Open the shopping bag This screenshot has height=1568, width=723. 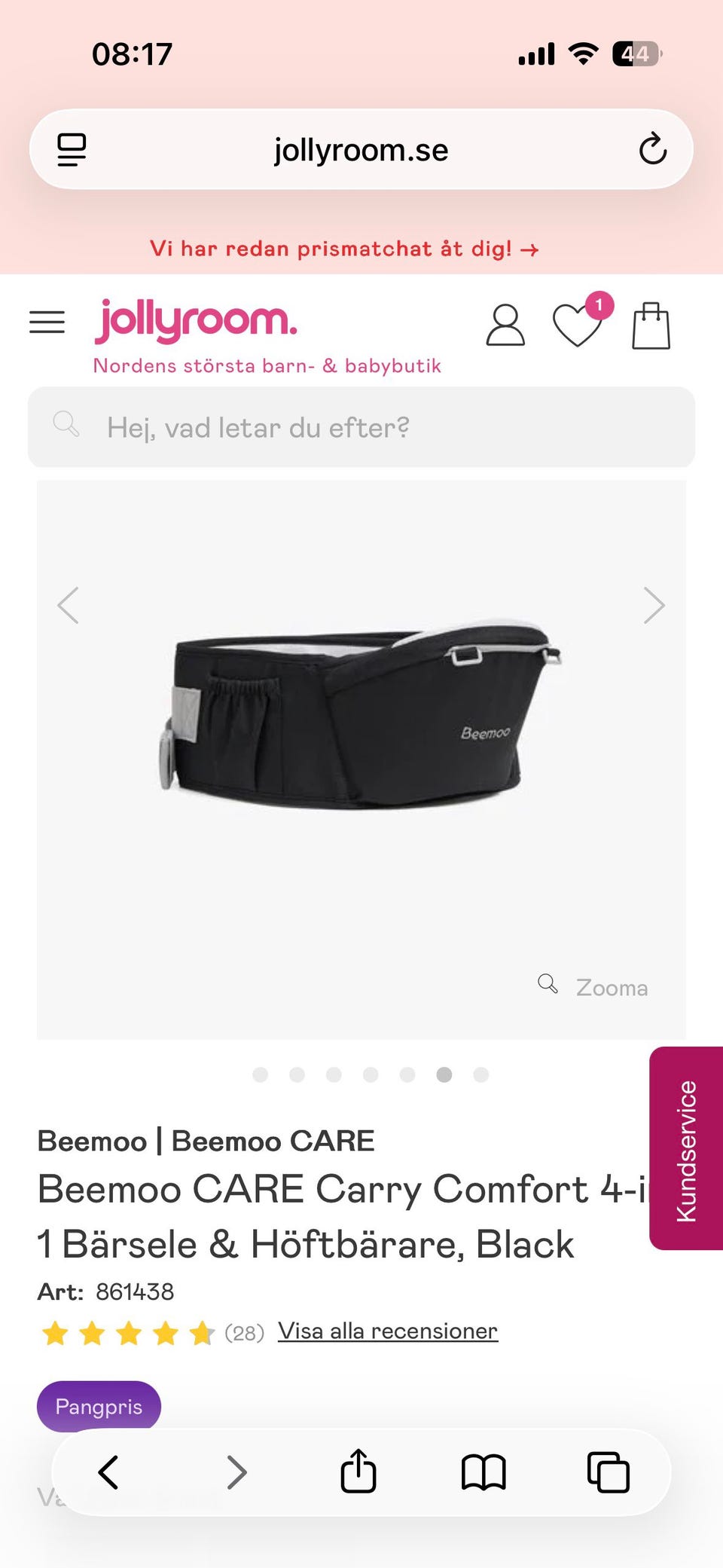click(x=651, y=326)
